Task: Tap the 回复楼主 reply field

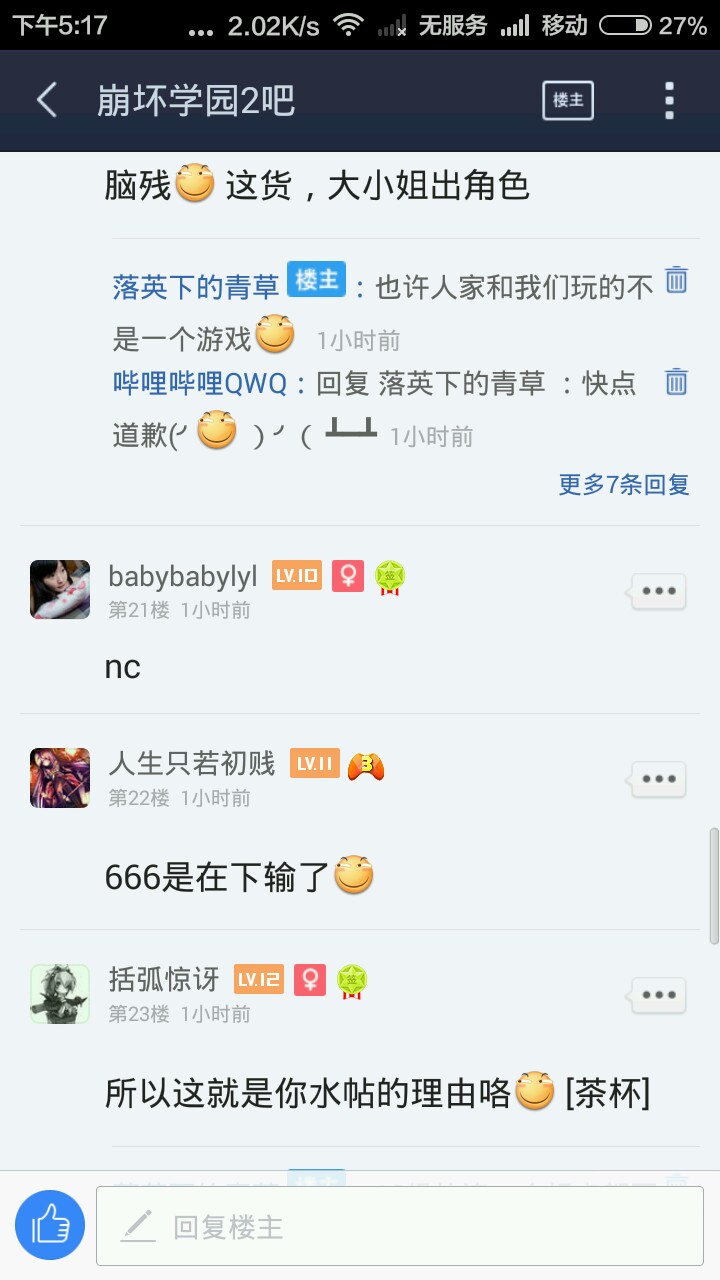Action: (400, 1226)
